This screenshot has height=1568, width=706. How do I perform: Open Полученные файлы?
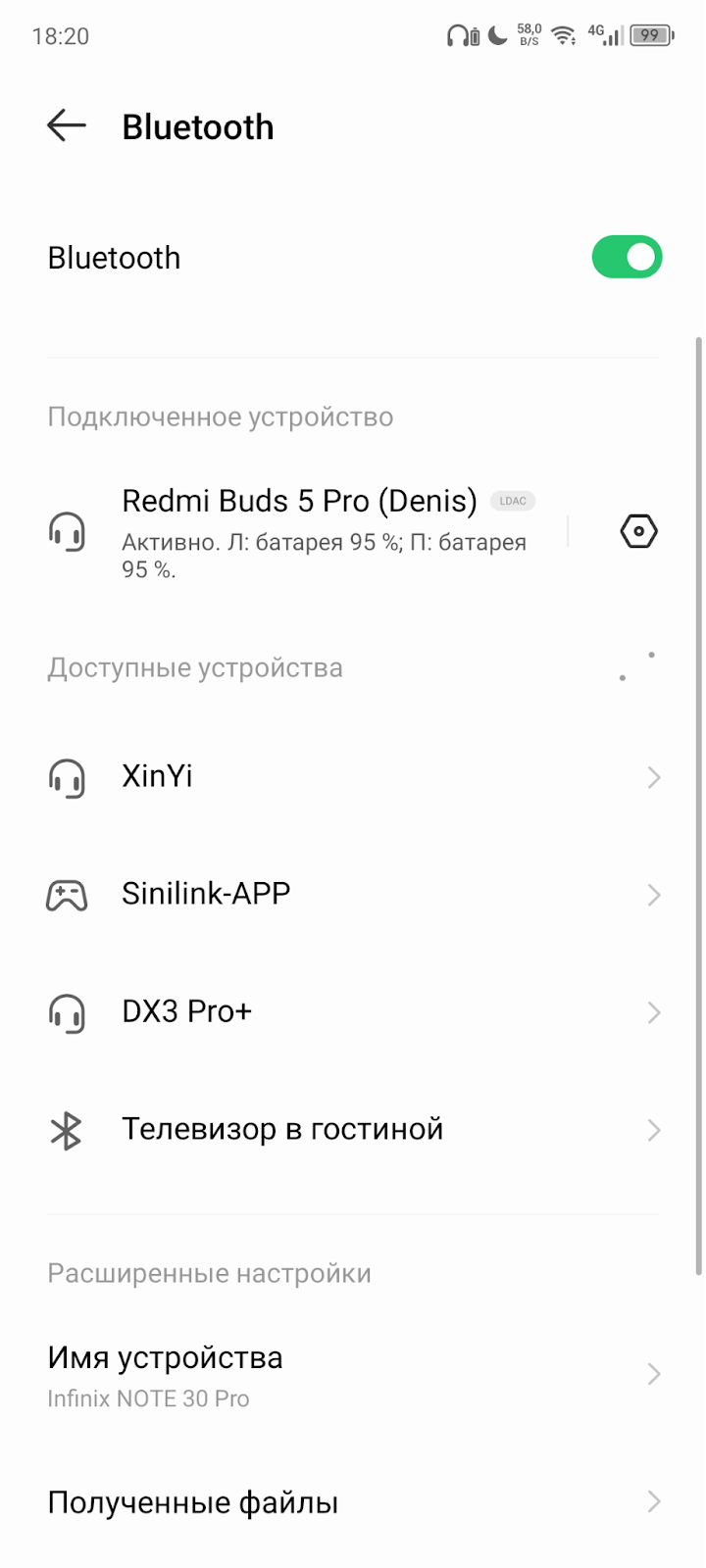tap(353, 1502)
